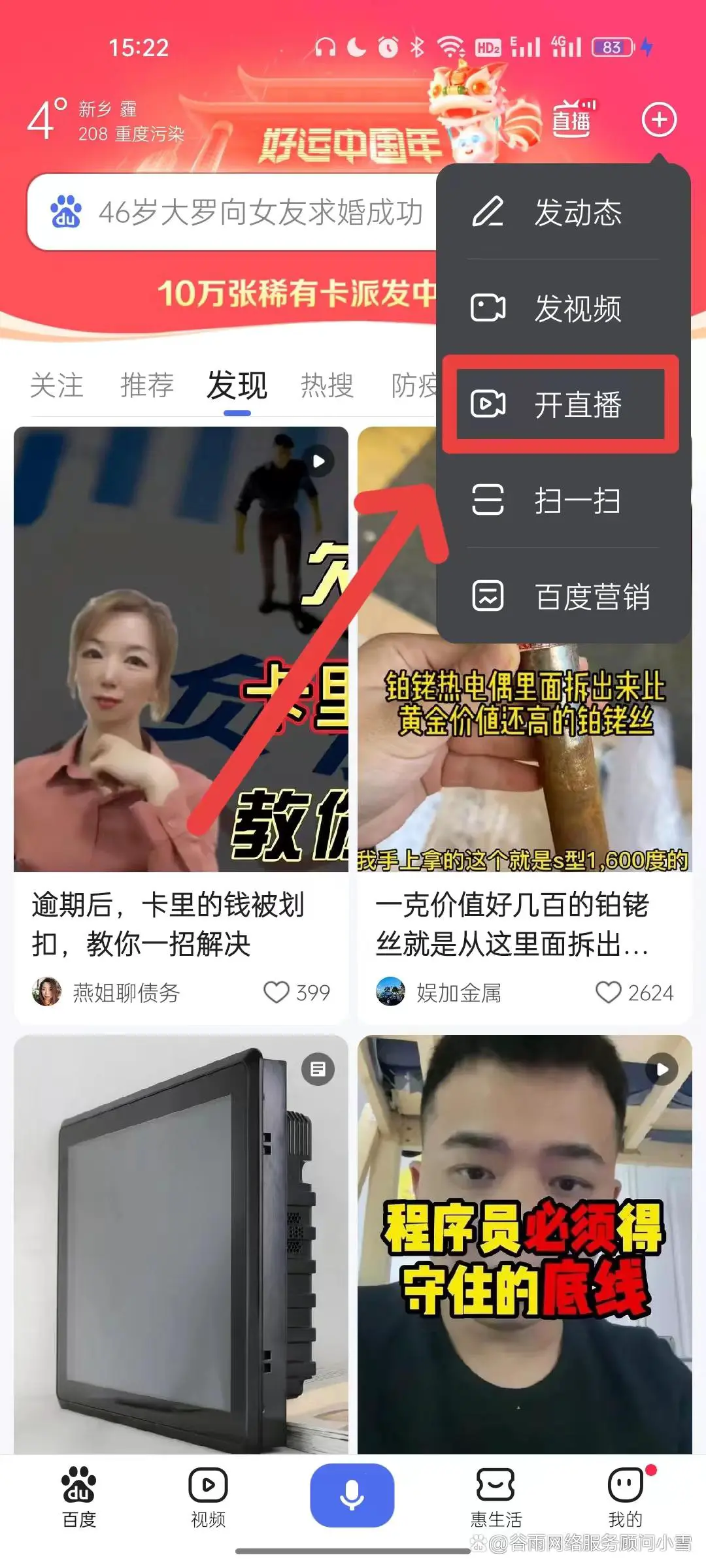Open the 程序员必须得守住的底线 video

coord(524,1241)
